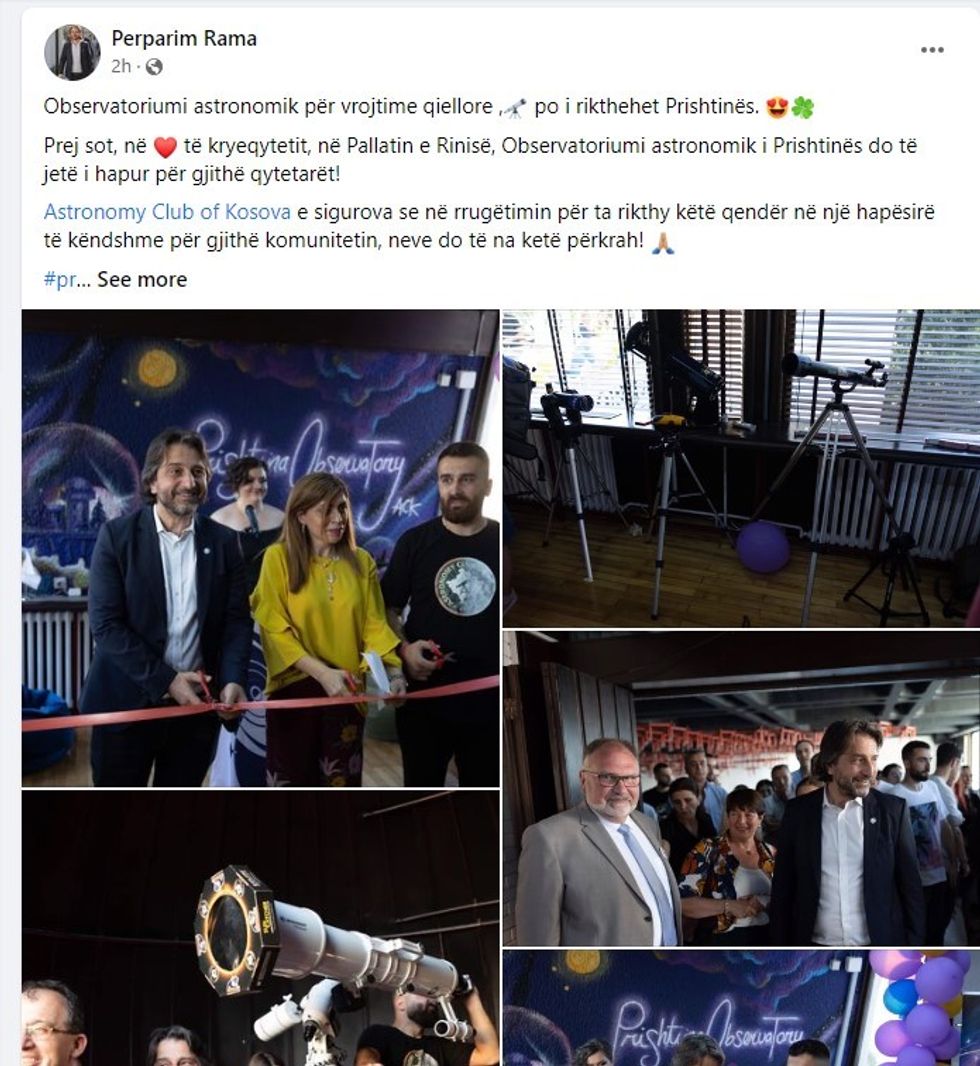Viewport: 980px width, 1066px height.
Task: Open the photo of telescopes on tripods
Action: coord(740,468)
